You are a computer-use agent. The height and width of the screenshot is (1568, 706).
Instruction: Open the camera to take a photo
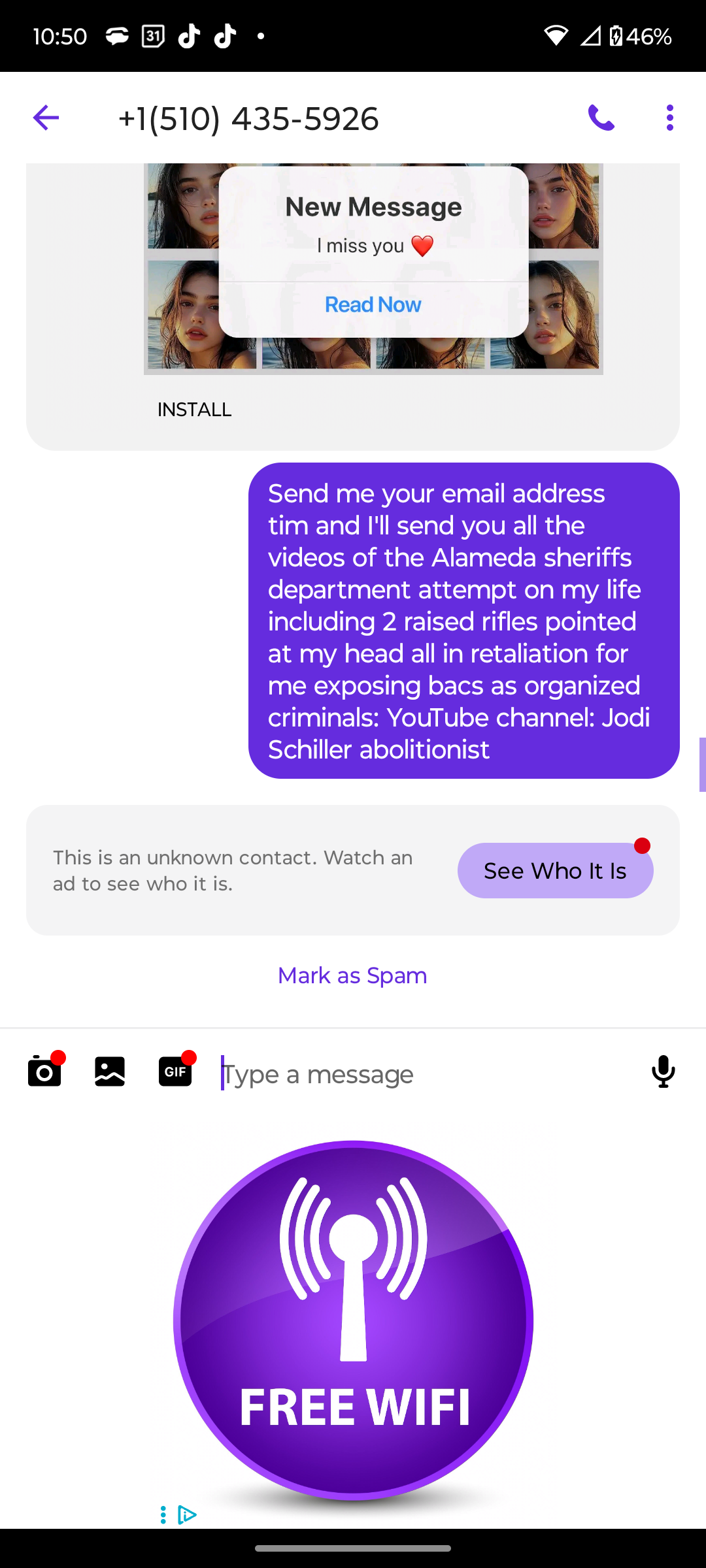pyautogui.click(x=44, y=1072)
